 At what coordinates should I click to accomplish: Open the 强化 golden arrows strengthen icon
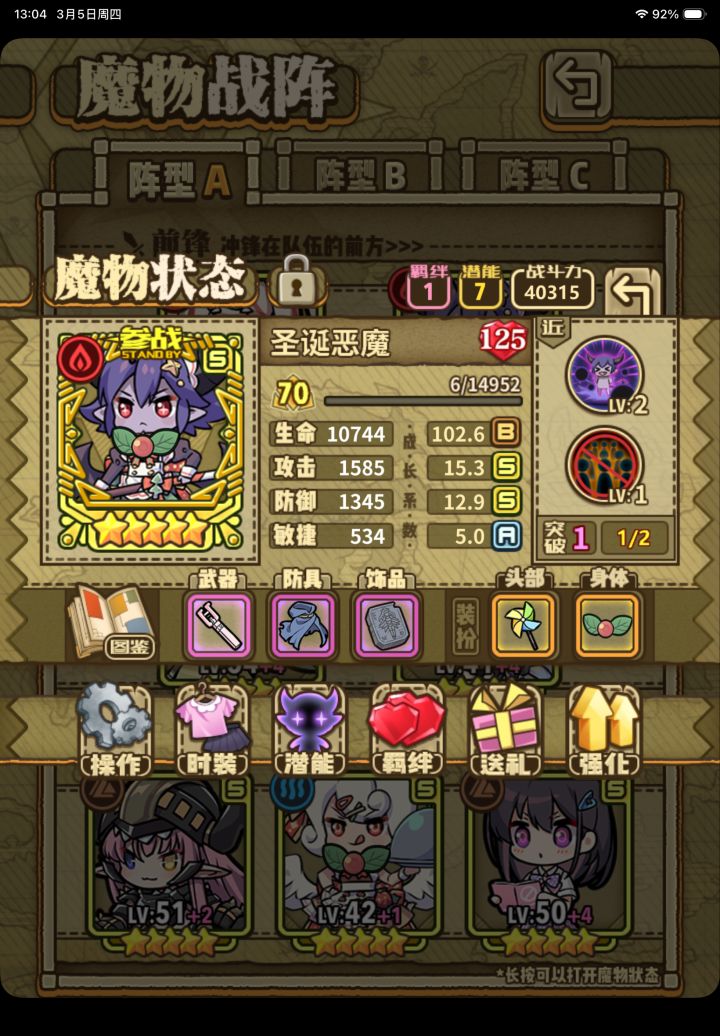(602, 720)
